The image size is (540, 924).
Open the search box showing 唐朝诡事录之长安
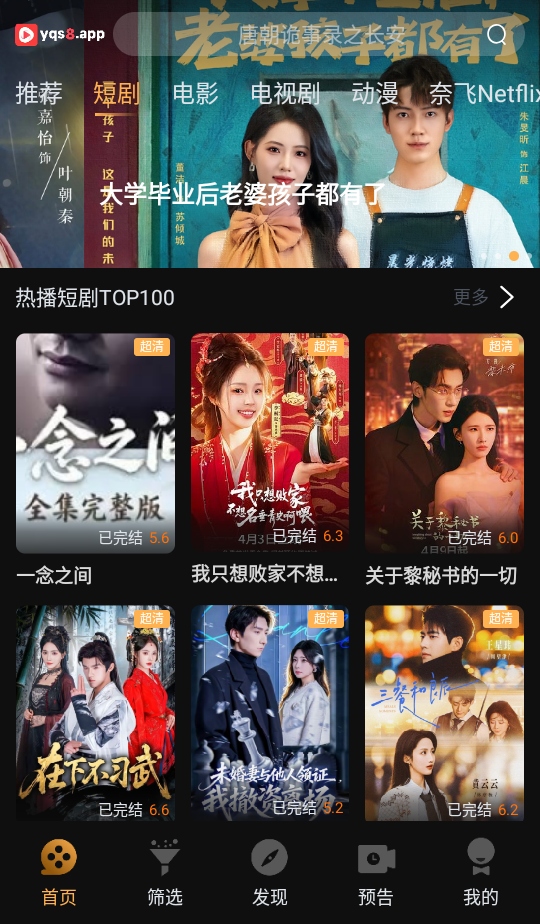coord(319,35)
